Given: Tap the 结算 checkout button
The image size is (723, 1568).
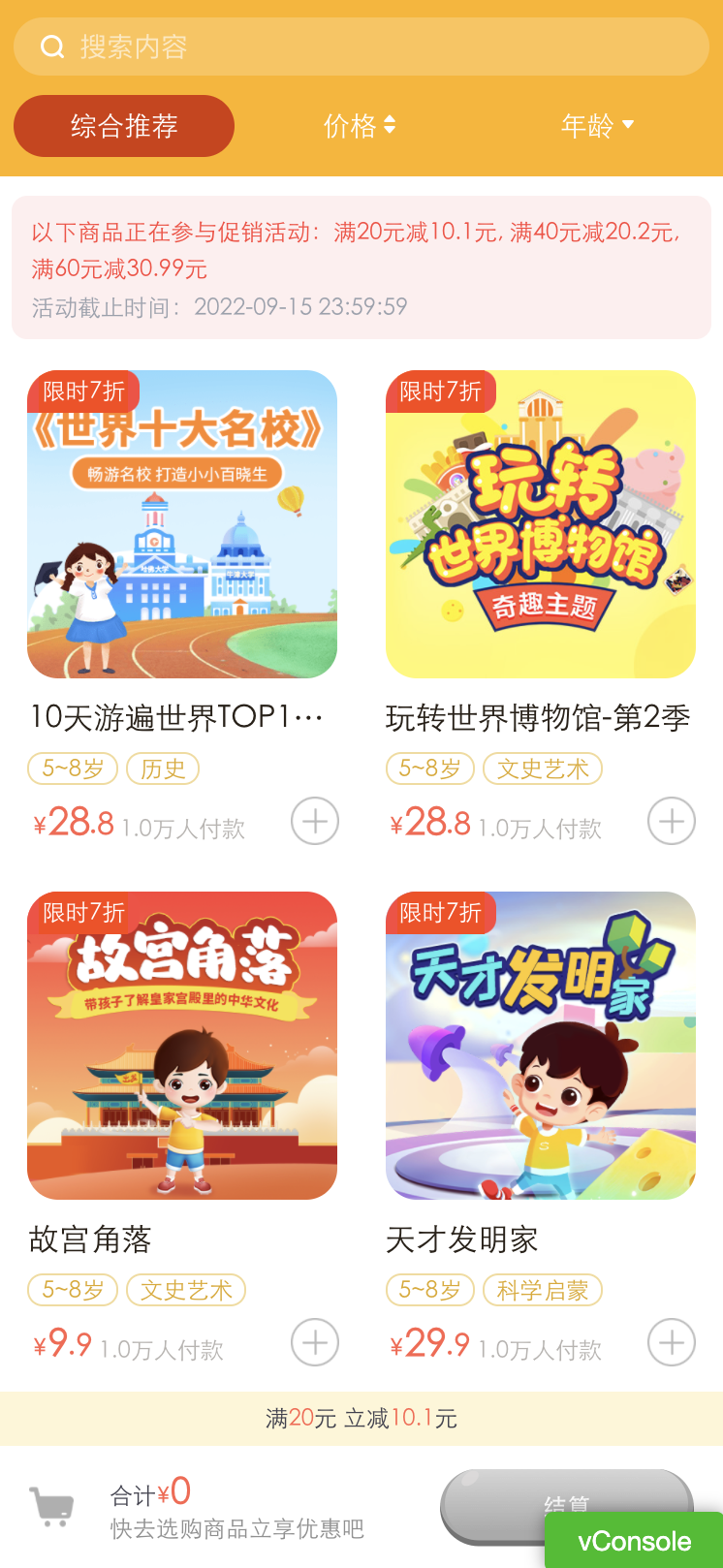Looking at the screenshot, I should pyautogui.click(x=567, y=1507).
